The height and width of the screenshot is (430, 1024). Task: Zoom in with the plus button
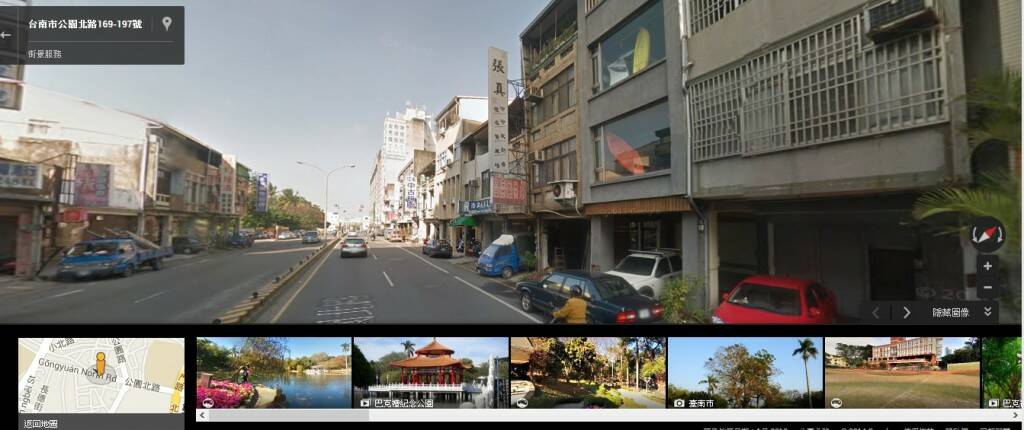pyautogui.click(x=987, y=267)
